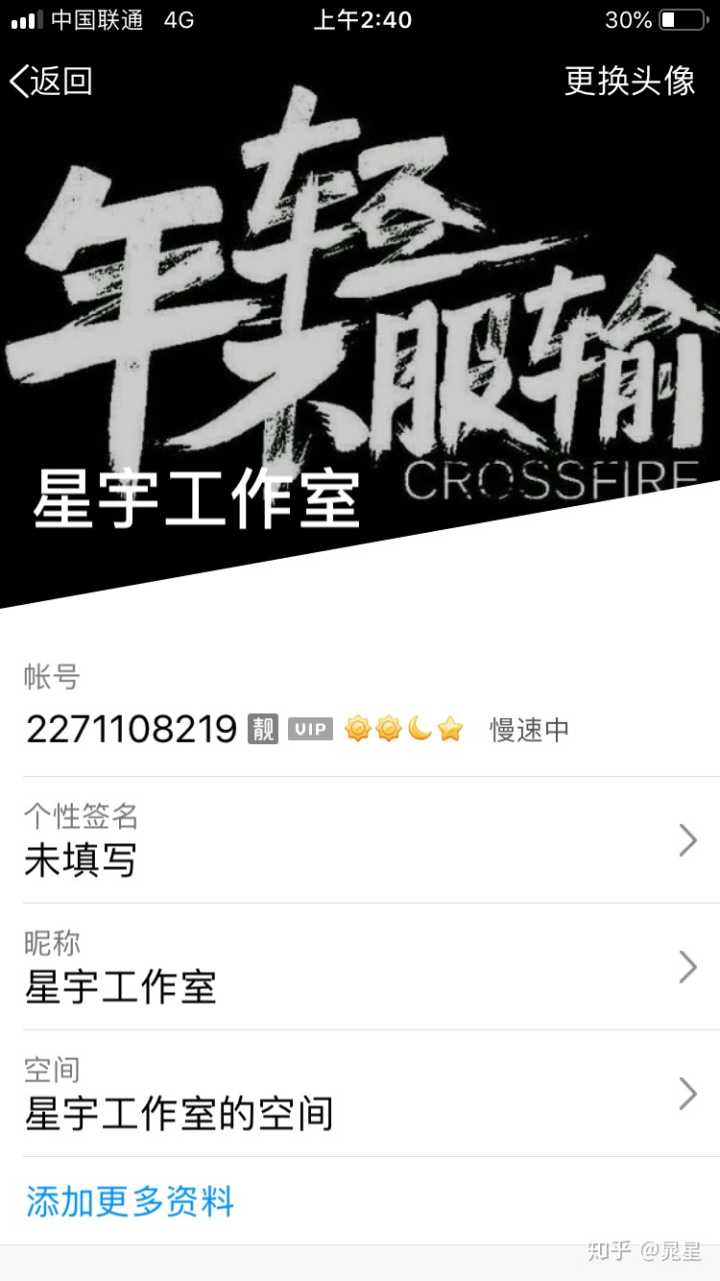Open 个性签名 row to edit signature
Viewport: 720px width, 1281px height.
tap(360, 841)
